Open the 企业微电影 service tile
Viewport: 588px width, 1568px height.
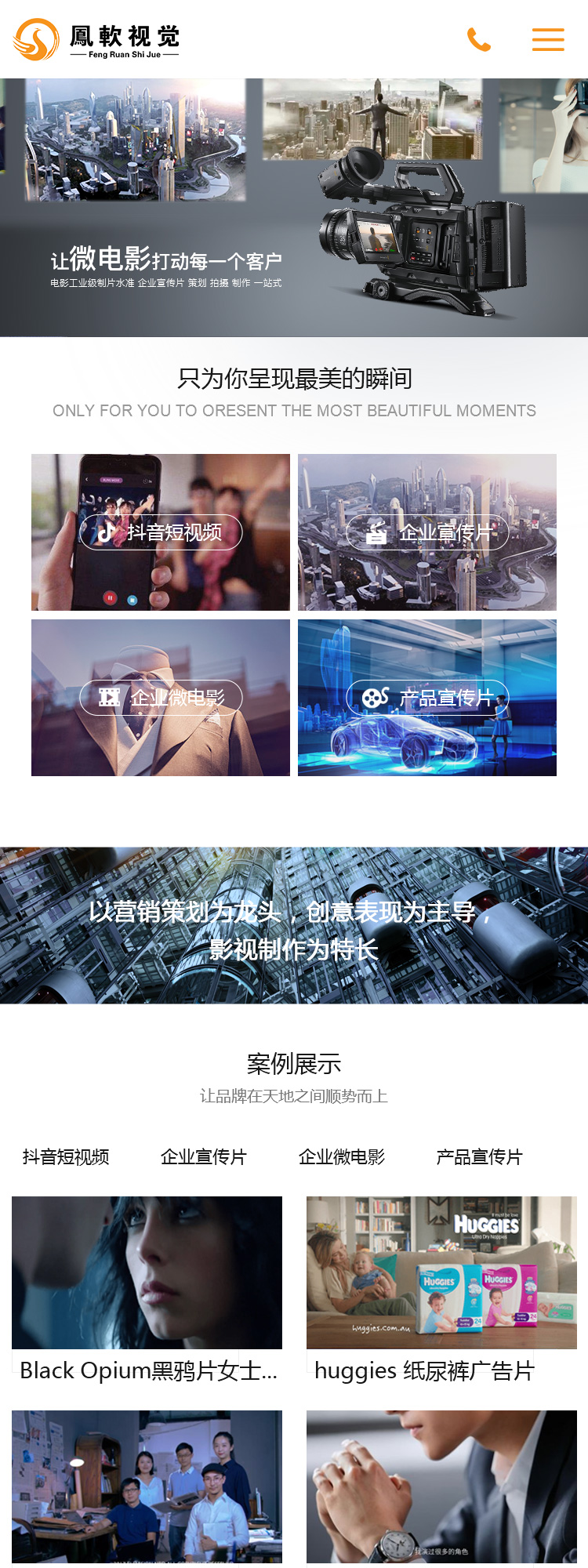tap(161, 697)
